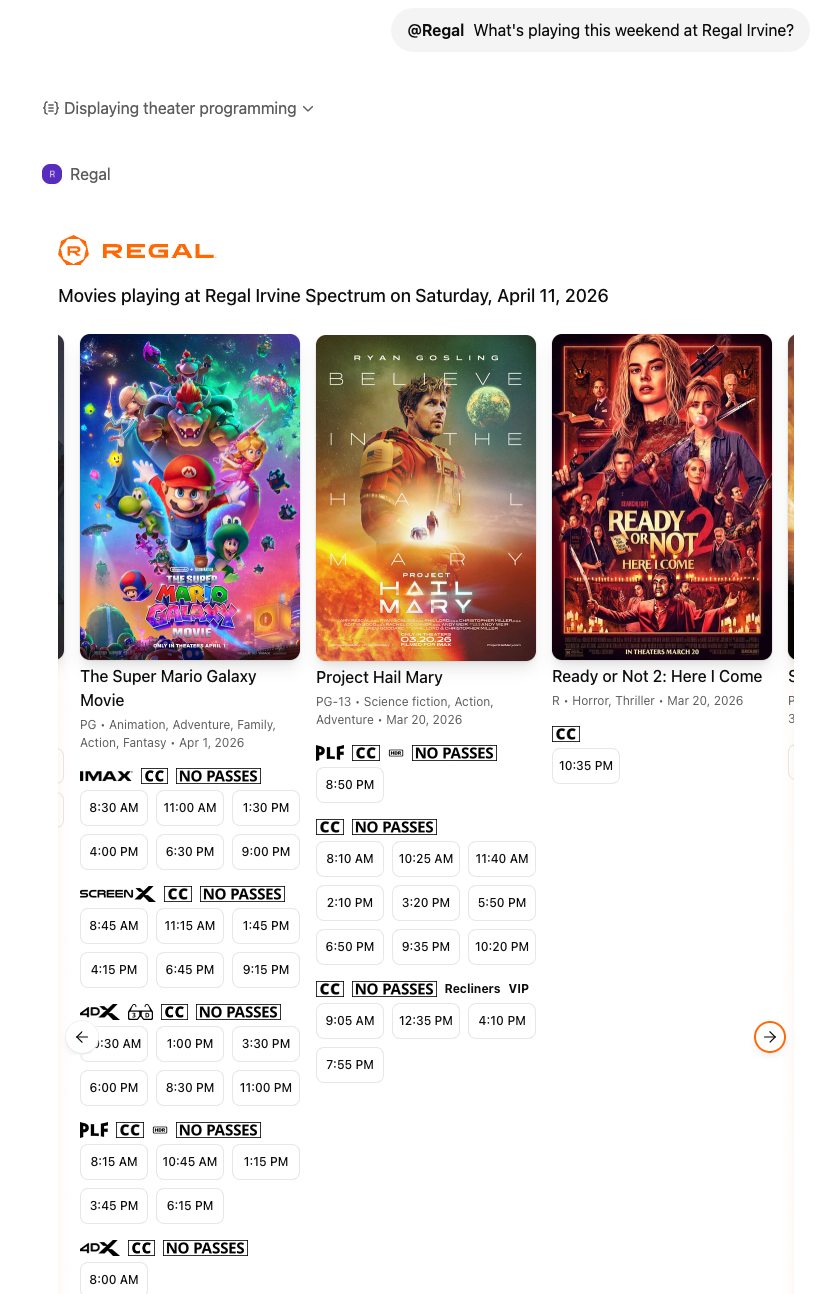Choose the 10:20 PM Project Hail Mary showtime
The height and width of the screenshot is (1294, 828).
(502, 947)
